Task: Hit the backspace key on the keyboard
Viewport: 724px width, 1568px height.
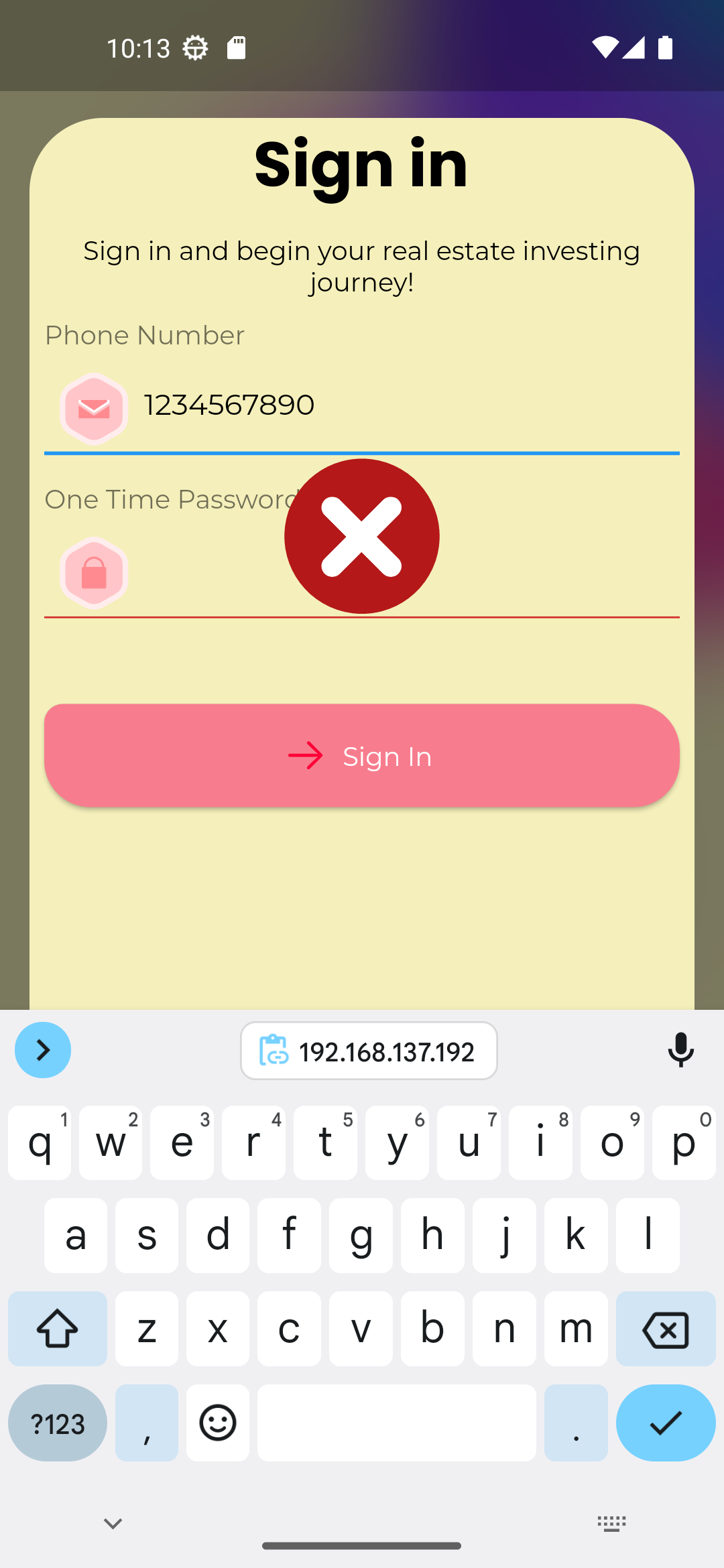Action: [x=665, y=1329]
